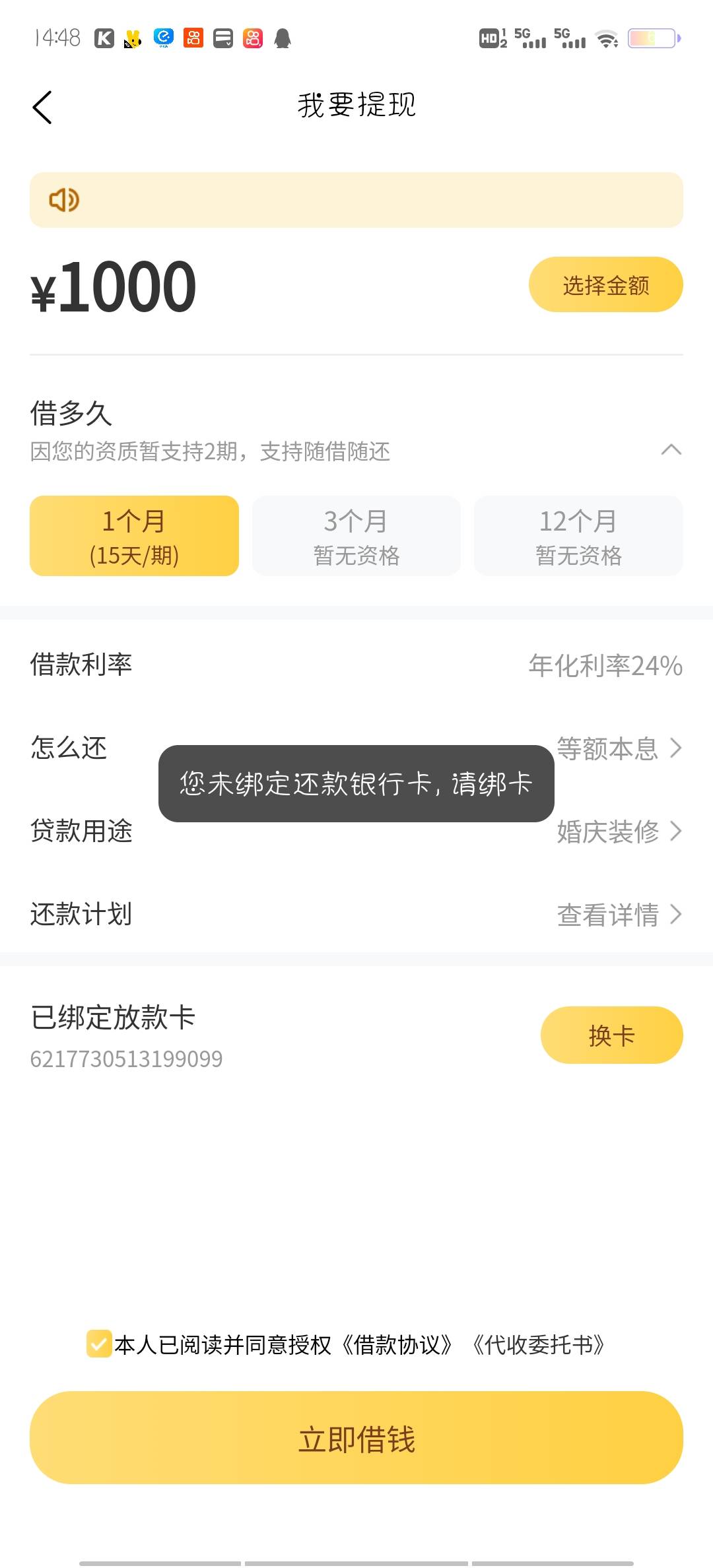Select the 12个月 loan term option

tap(578, 536)
